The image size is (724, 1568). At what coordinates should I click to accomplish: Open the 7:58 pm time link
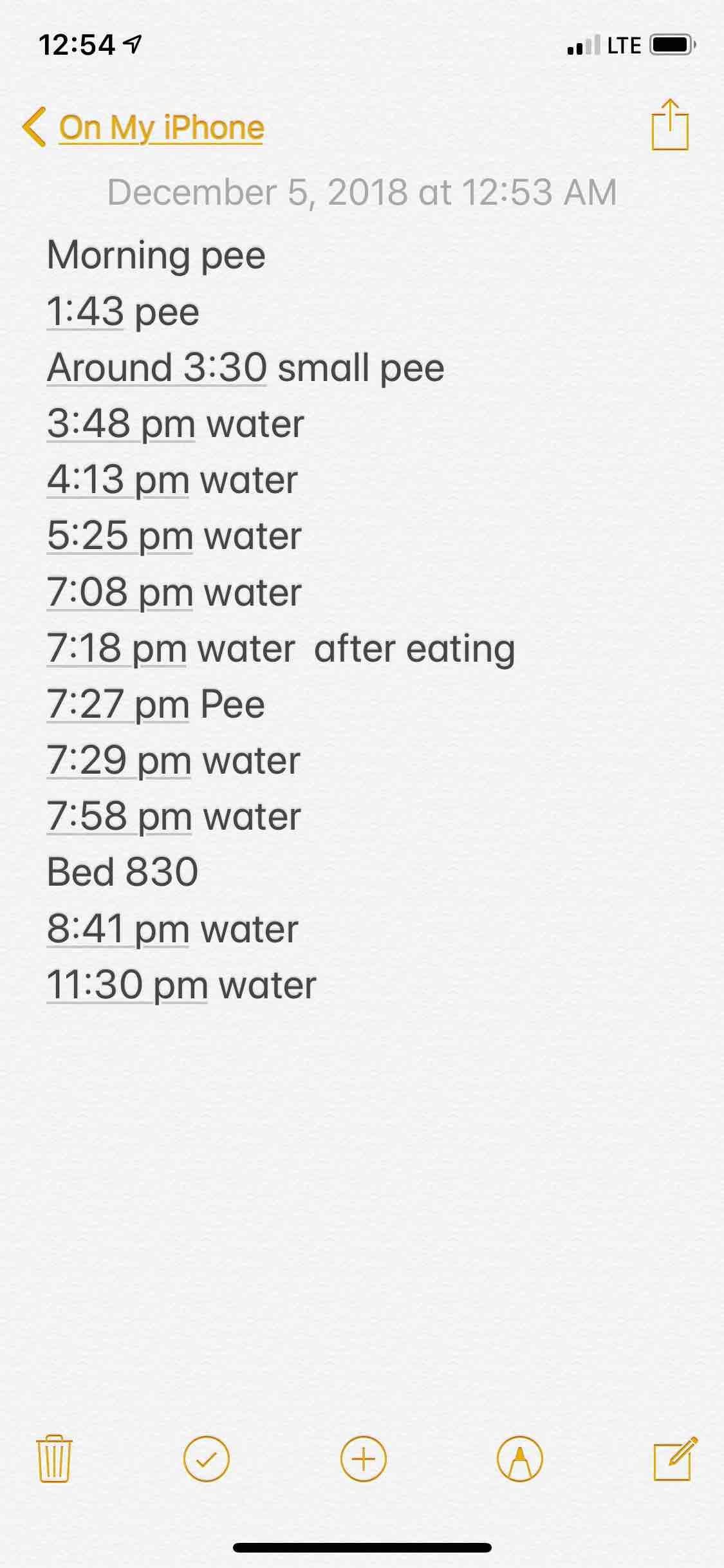point(119,816)
